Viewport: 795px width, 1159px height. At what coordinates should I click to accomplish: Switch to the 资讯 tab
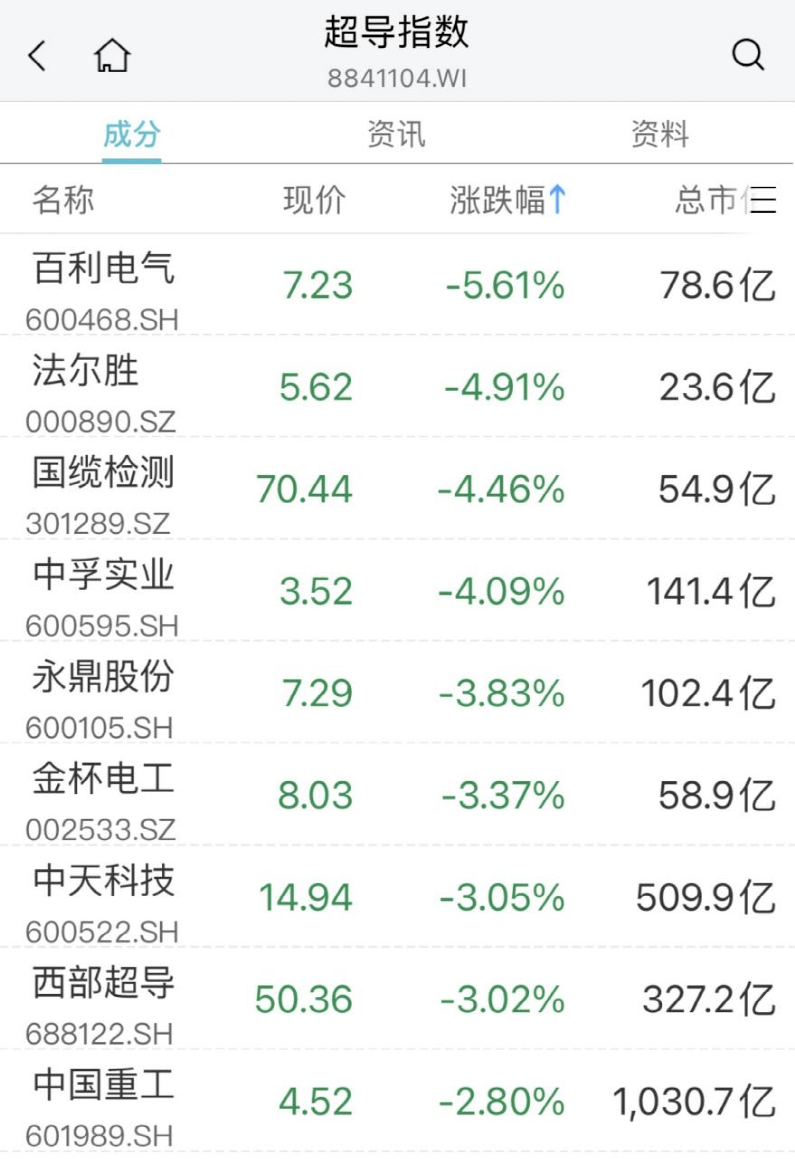396,134
